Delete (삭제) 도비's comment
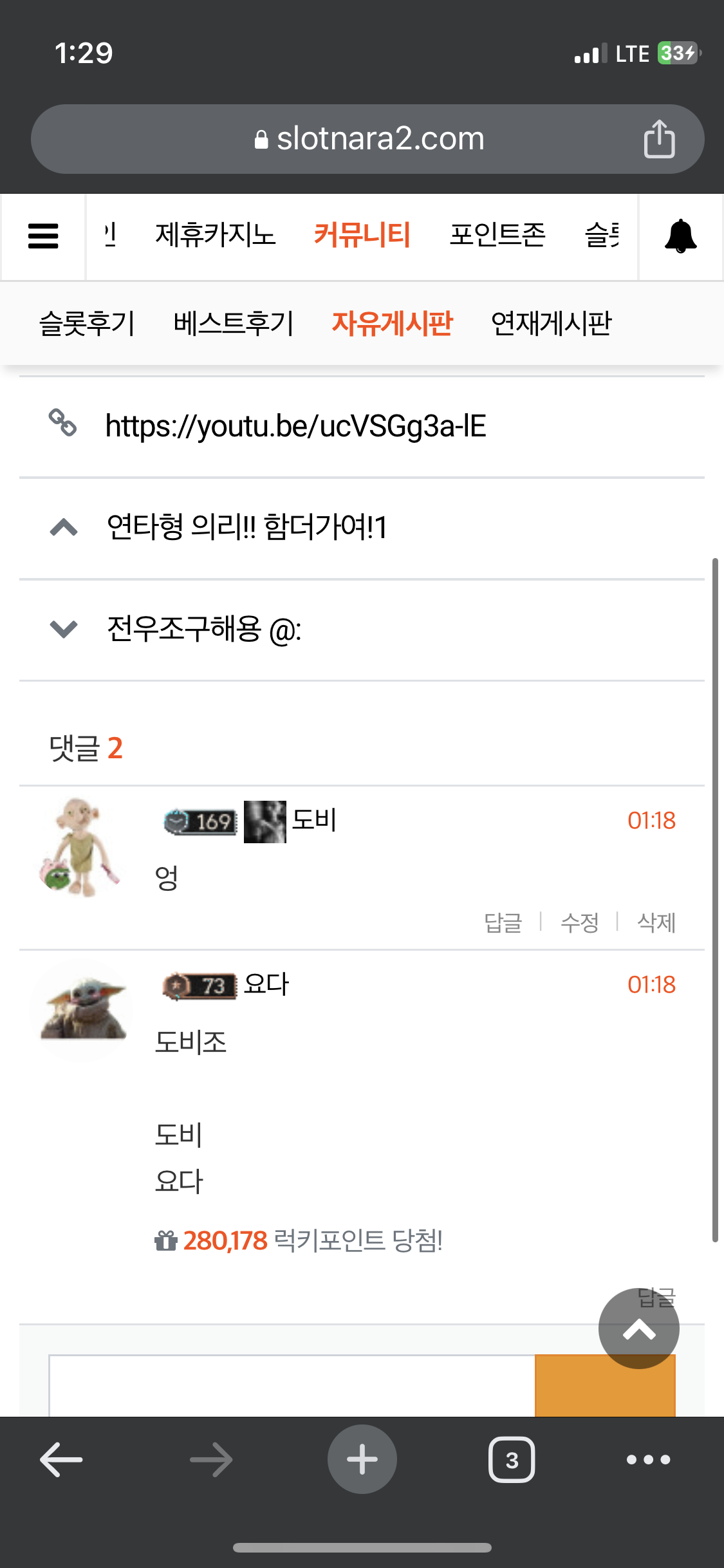 coord(656,922)
